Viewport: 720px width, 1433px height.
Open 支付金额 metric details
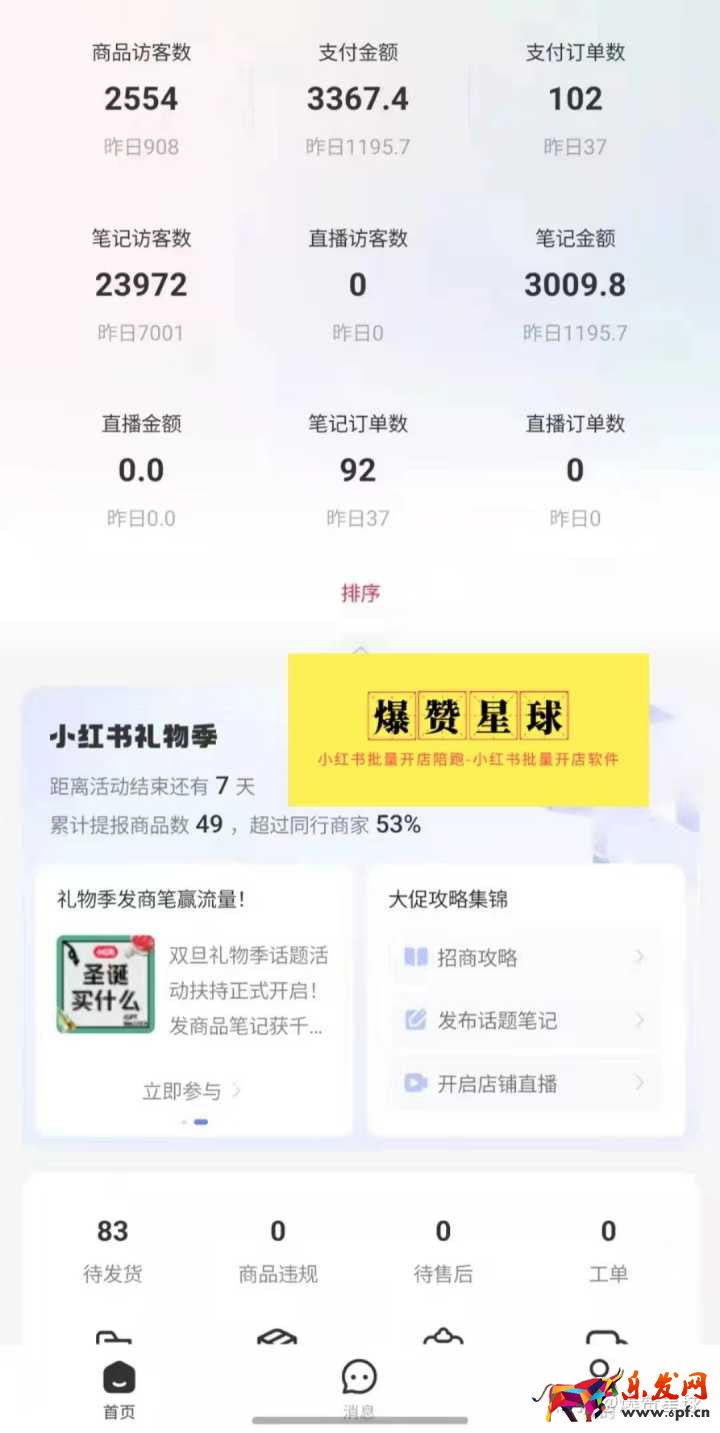tap(358, 99)
